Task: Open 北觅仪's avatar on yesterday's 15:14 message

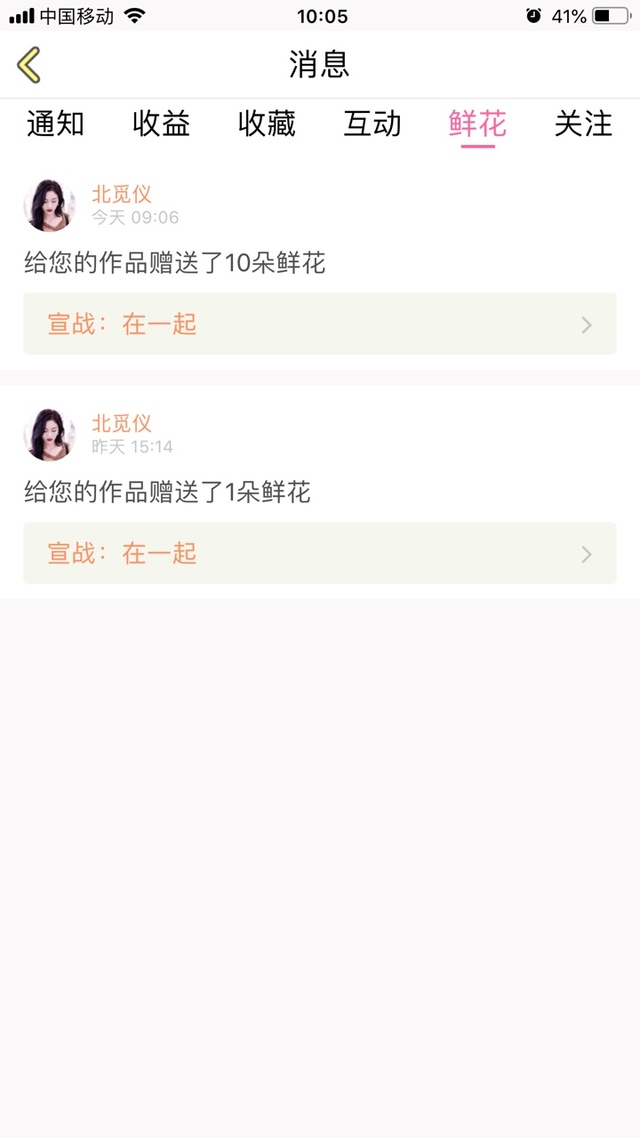Action: coord(49,434)
